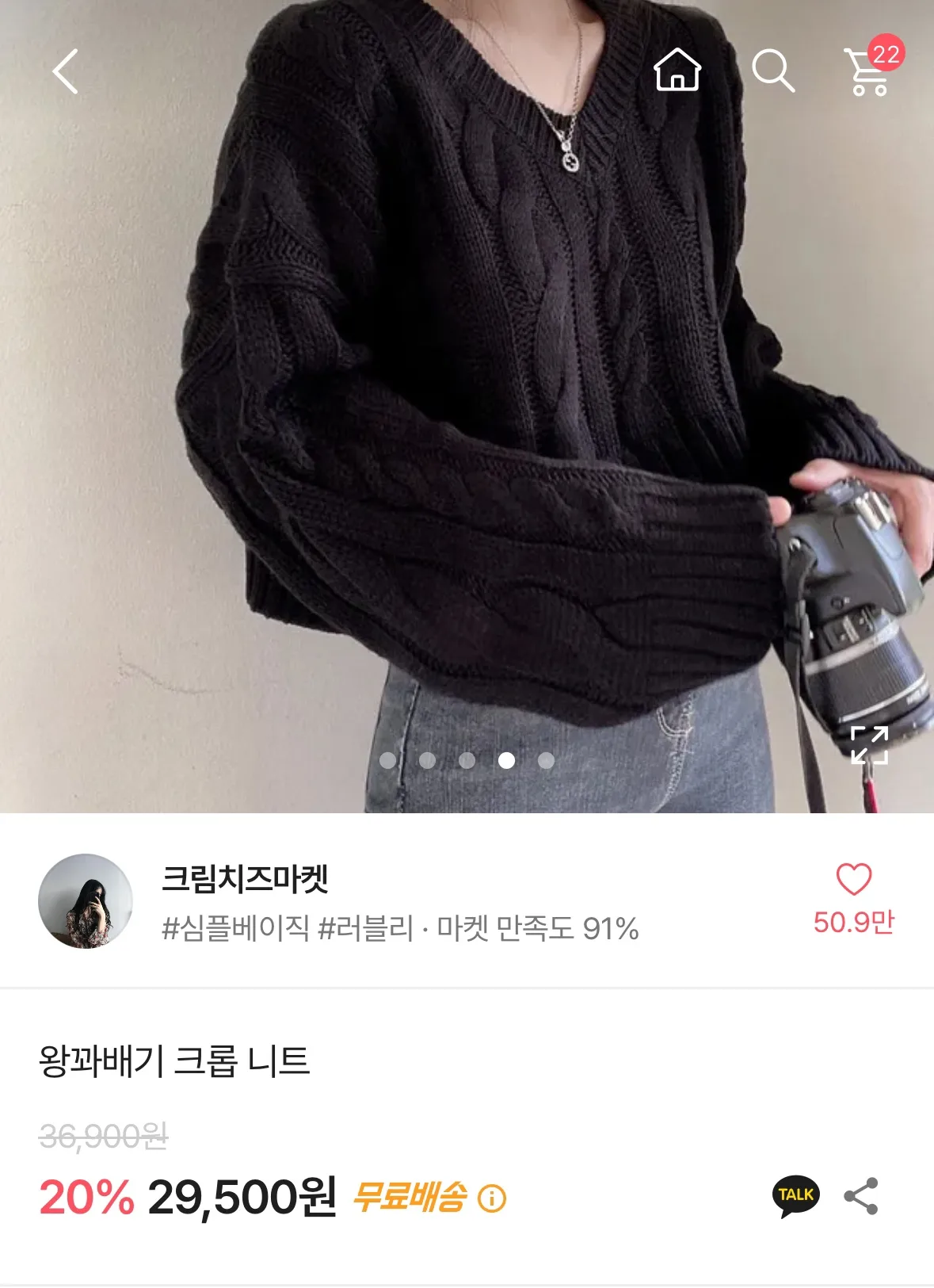
Task: Expand product photo to fullscreen
Action: point(869,745)
